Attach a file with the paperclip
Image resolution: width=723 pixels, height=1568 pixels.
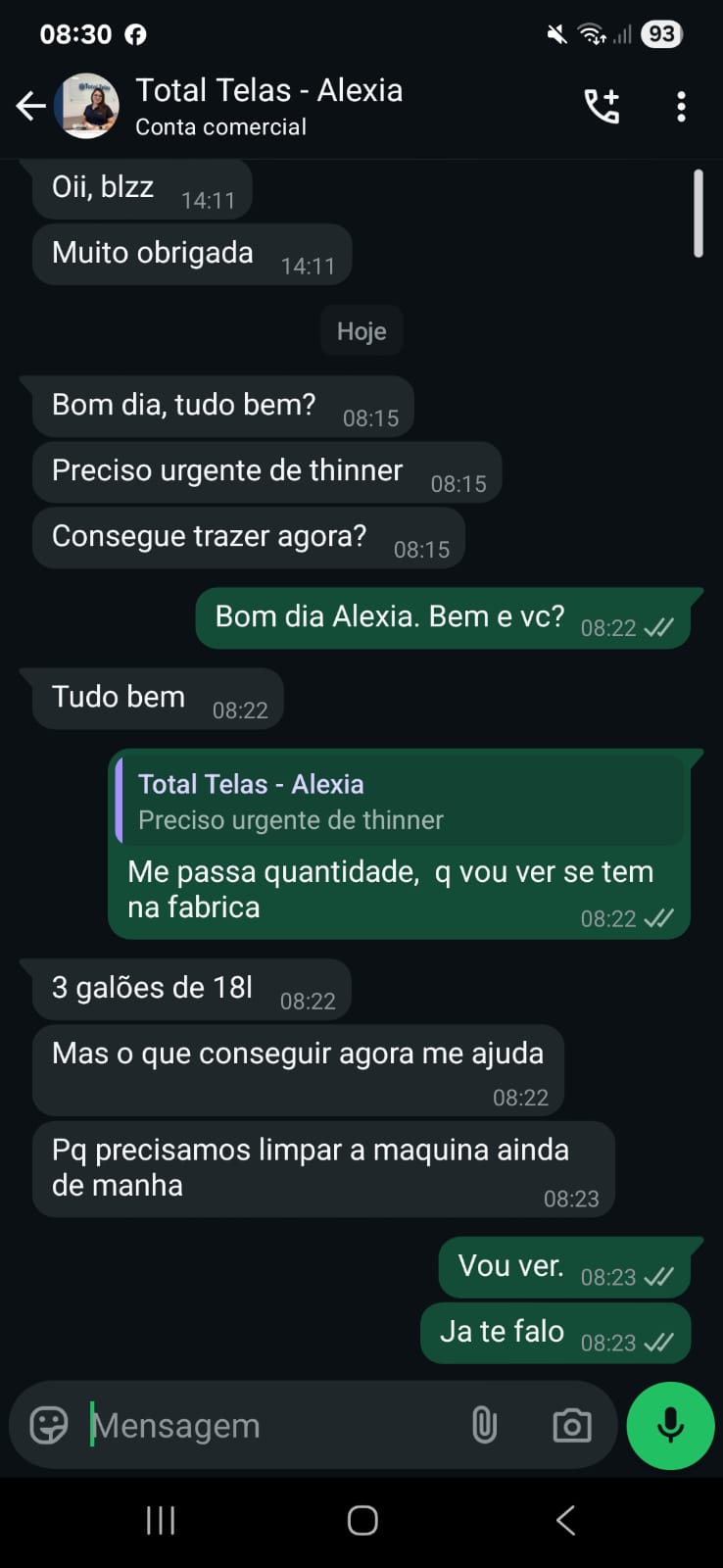pyautogui.click(x=484, y=1425)
